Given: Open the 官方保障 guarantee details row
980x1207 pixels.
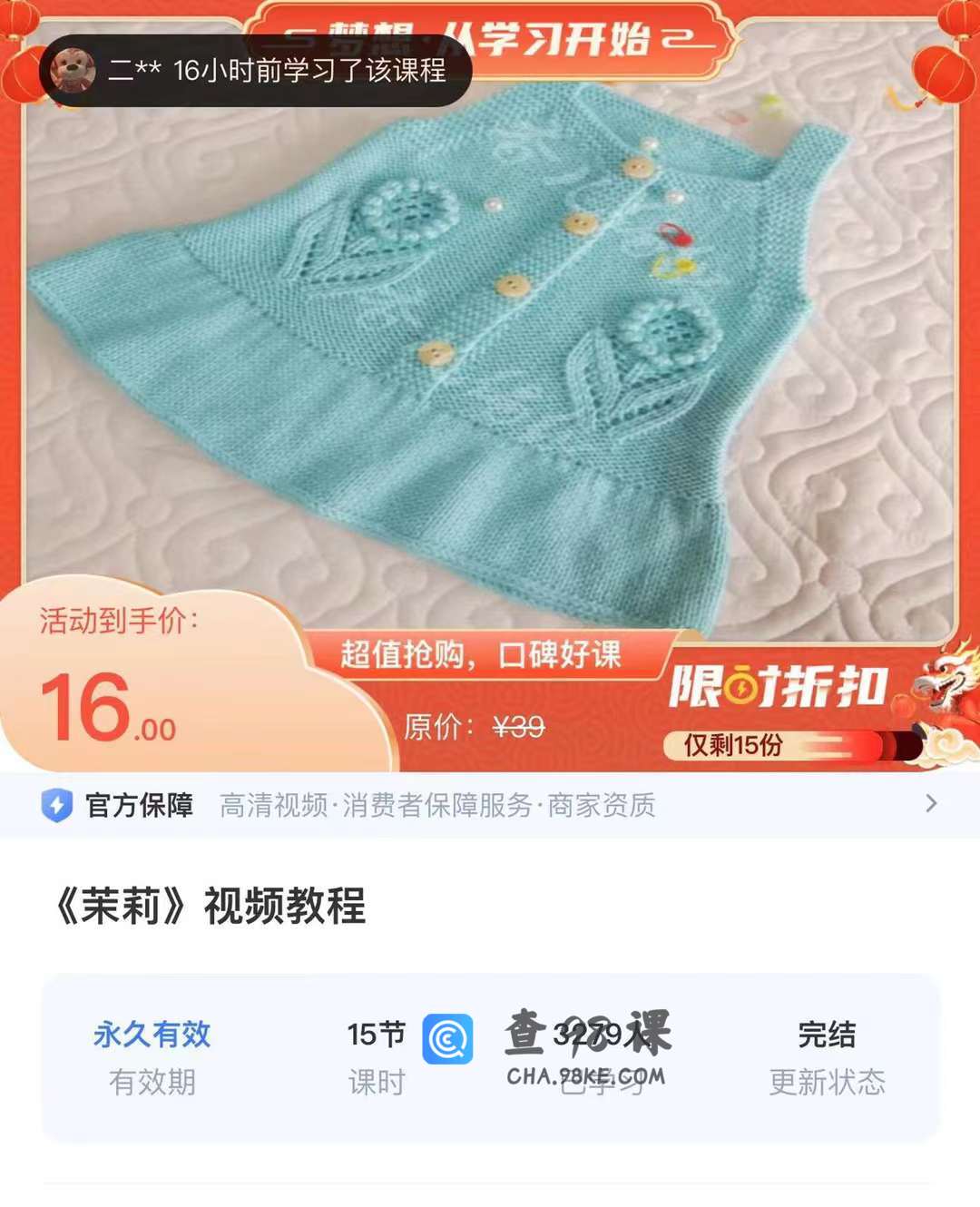Looking at the screenshot, I should (490, 805).
